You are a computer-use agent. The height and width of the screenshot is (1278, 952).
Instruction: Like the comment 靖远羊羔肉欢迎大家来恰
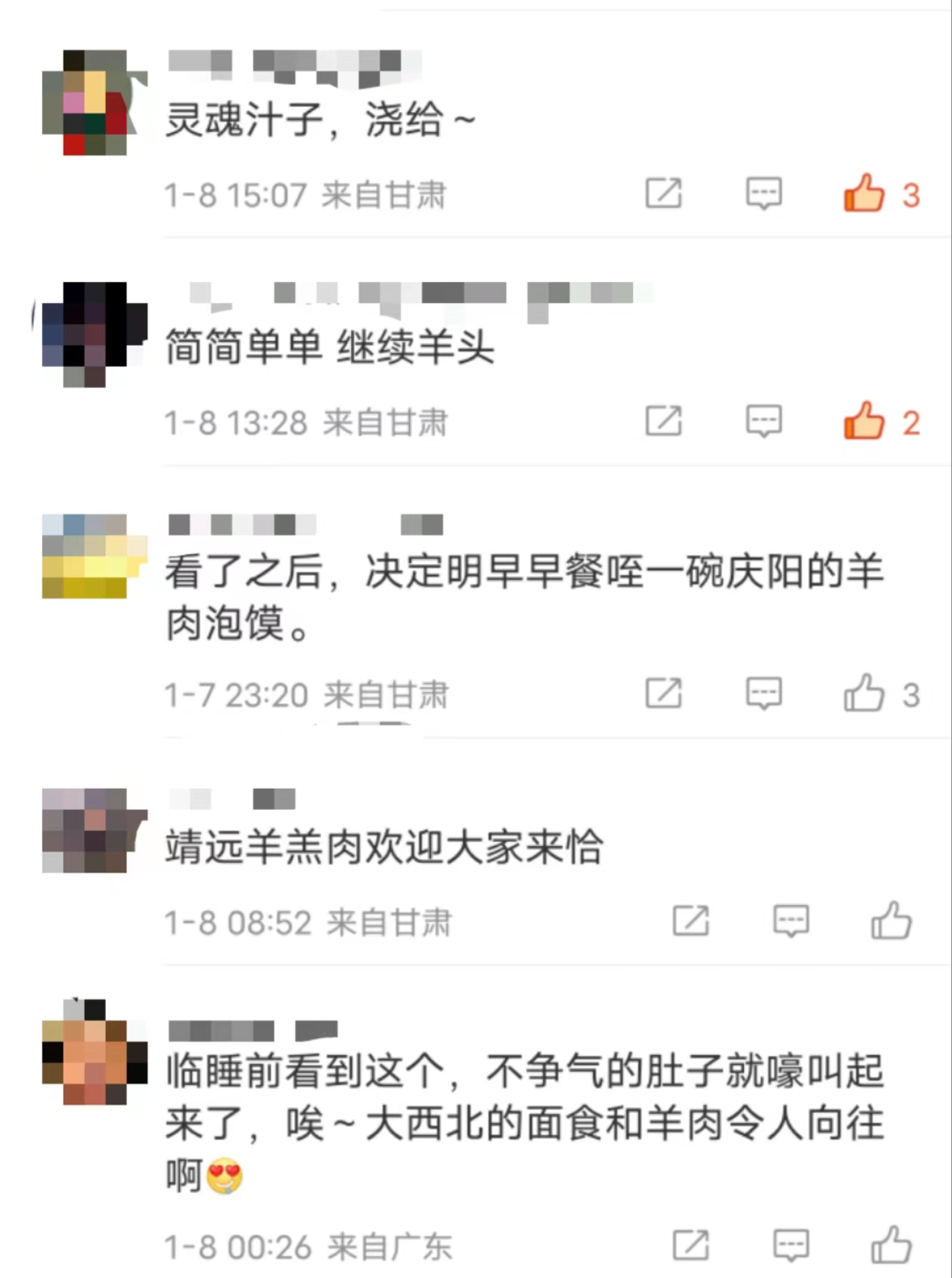click(x=891, y=921)
